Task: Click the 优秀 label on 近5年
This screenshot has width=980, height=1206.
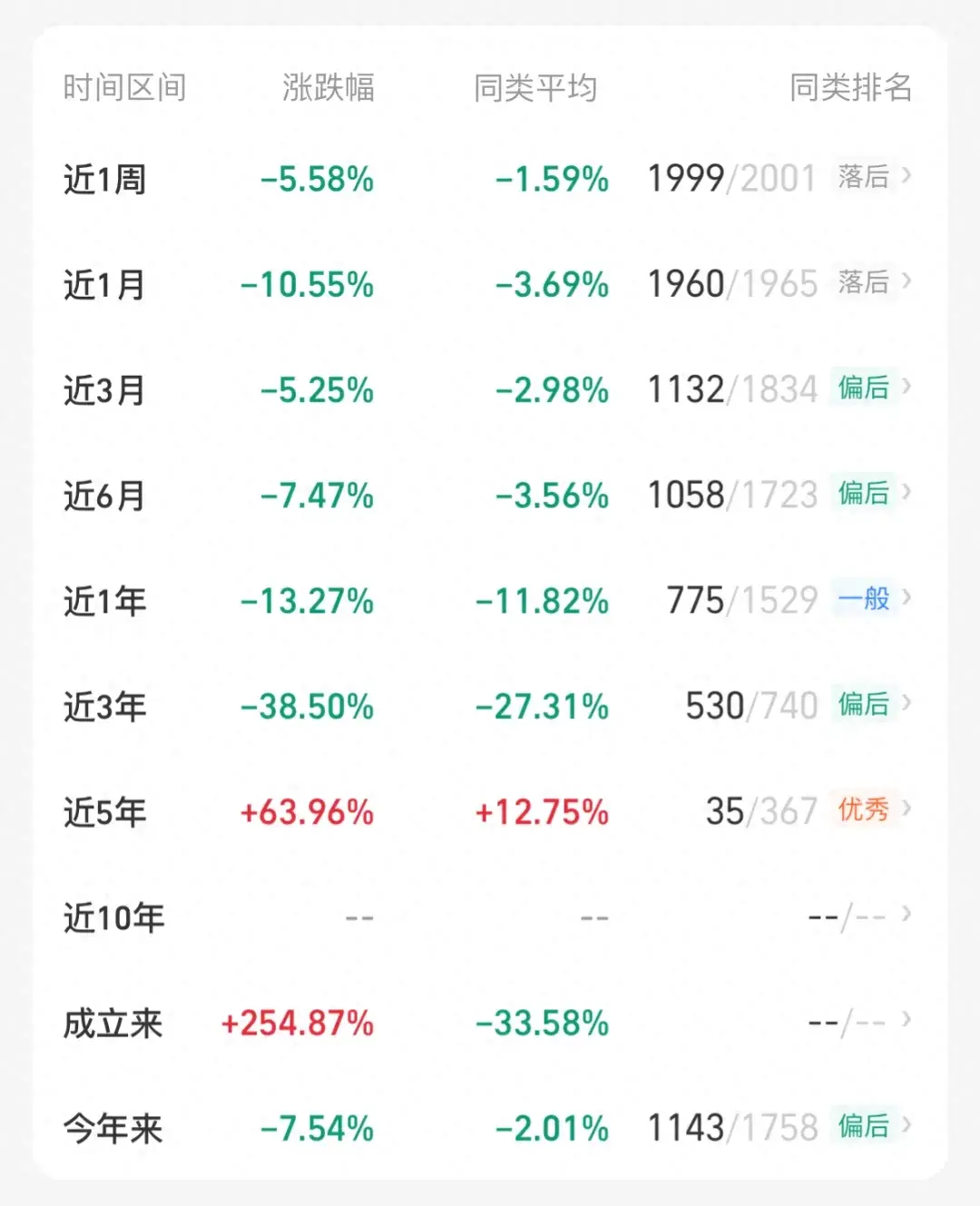Action: click(865, 810)
